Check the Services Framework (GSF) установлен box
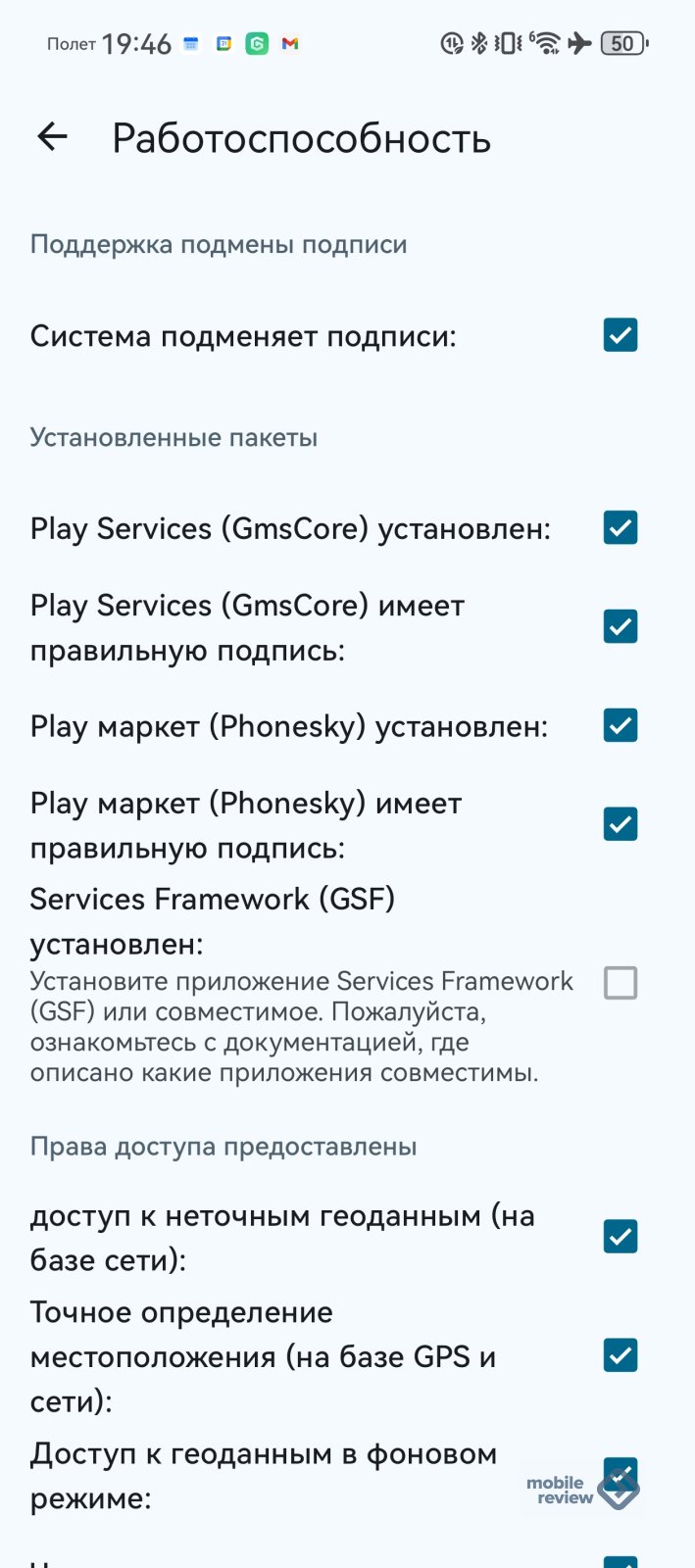 point(621,983)
